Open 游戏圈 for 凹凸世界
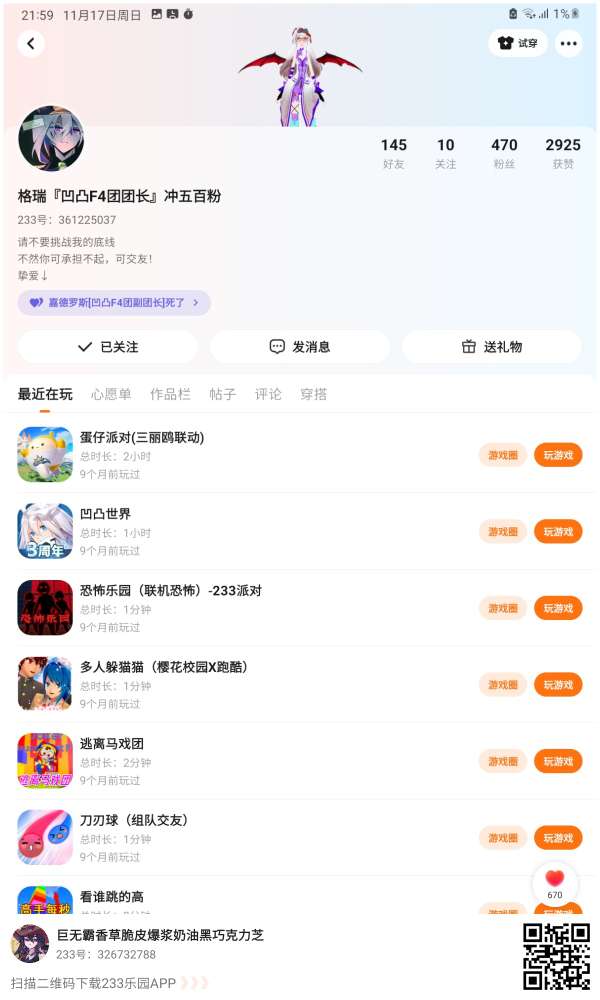 click(x=503, y=532)
